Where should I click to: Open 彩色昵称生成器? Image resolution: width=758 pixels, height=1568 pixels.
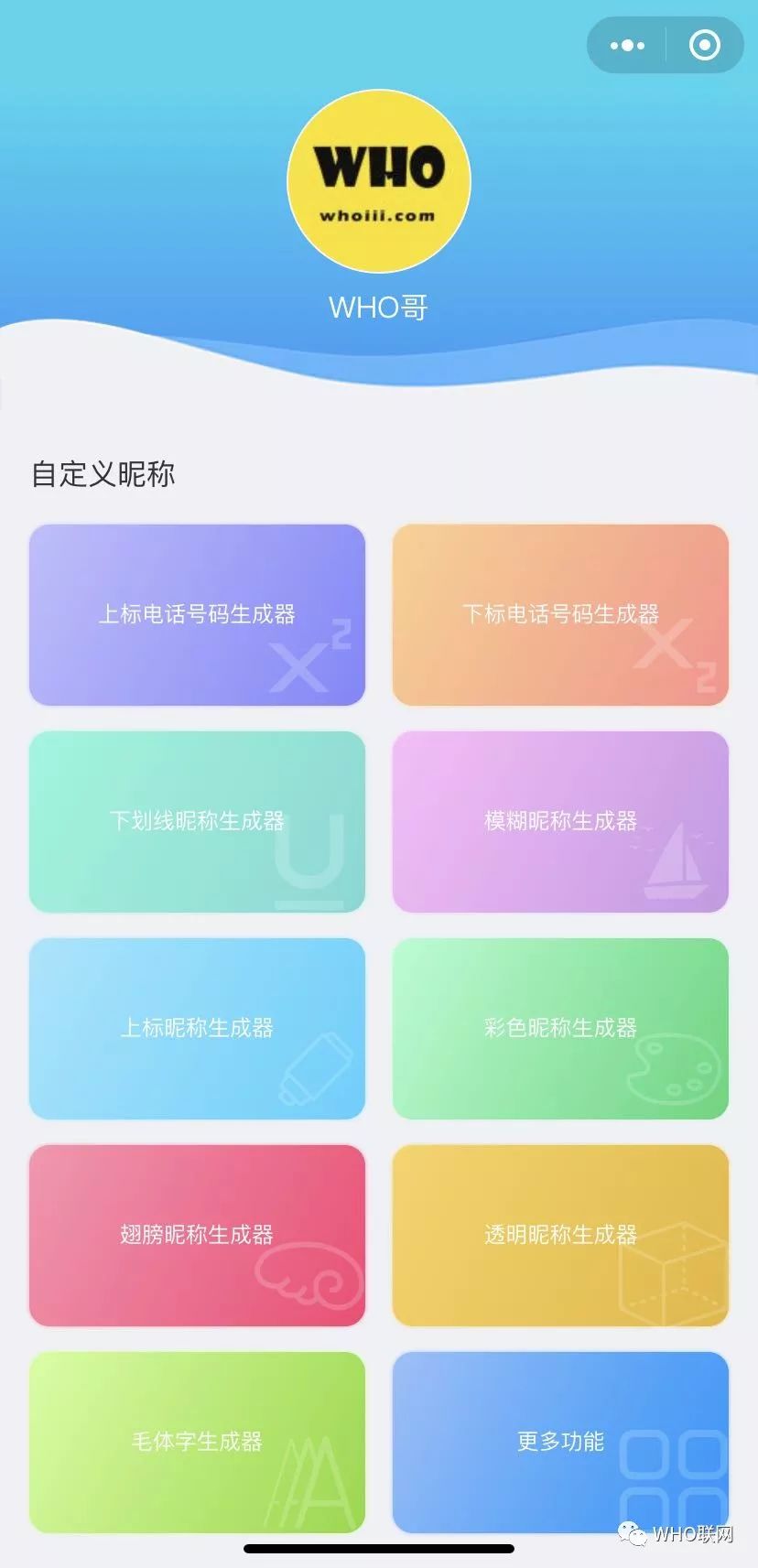pyautogui.click(x=559, y=1027)
